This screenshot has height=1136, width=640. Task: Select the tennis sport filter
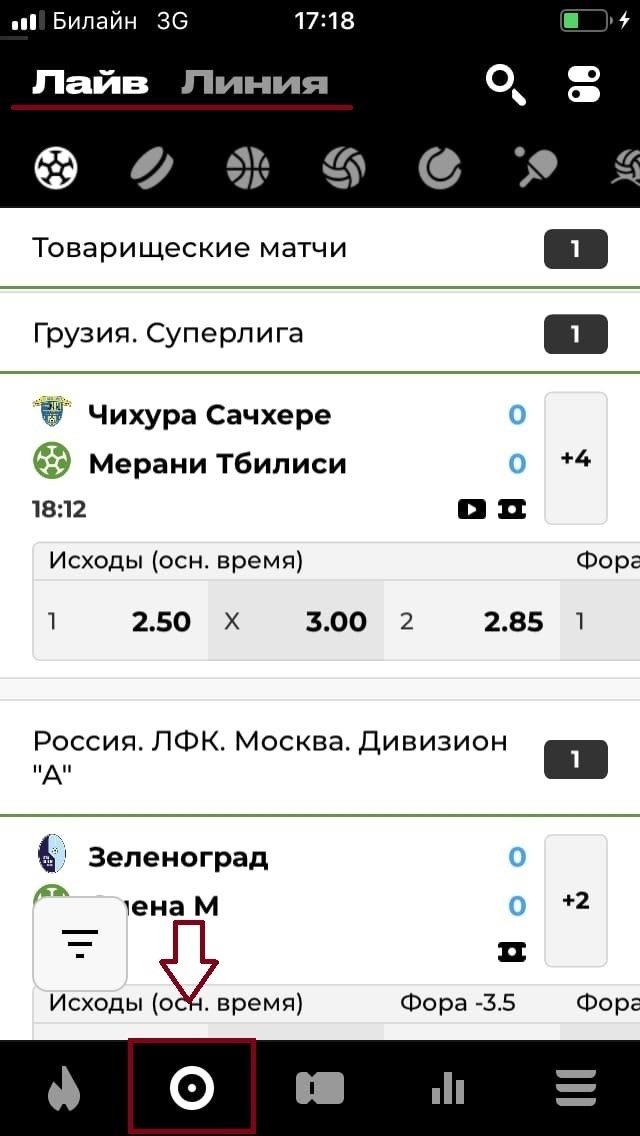pyautogui.click(x=439, y=167)
